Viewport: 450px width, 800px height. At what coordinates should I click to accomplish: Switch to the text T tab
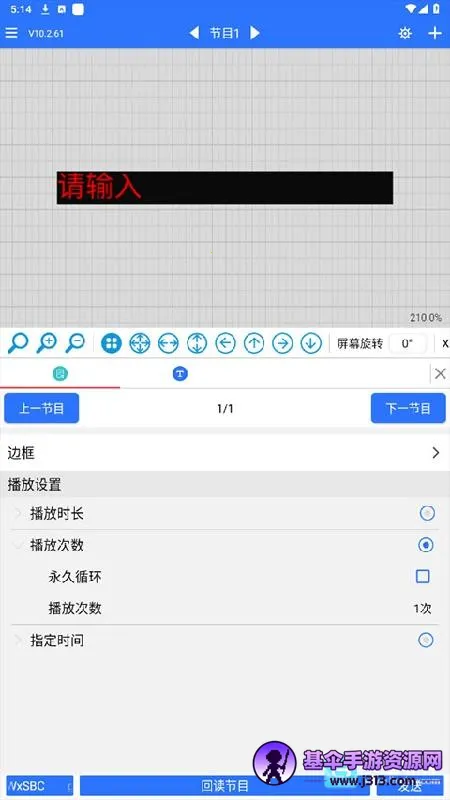pyautogui.click(x=180, y=374)
